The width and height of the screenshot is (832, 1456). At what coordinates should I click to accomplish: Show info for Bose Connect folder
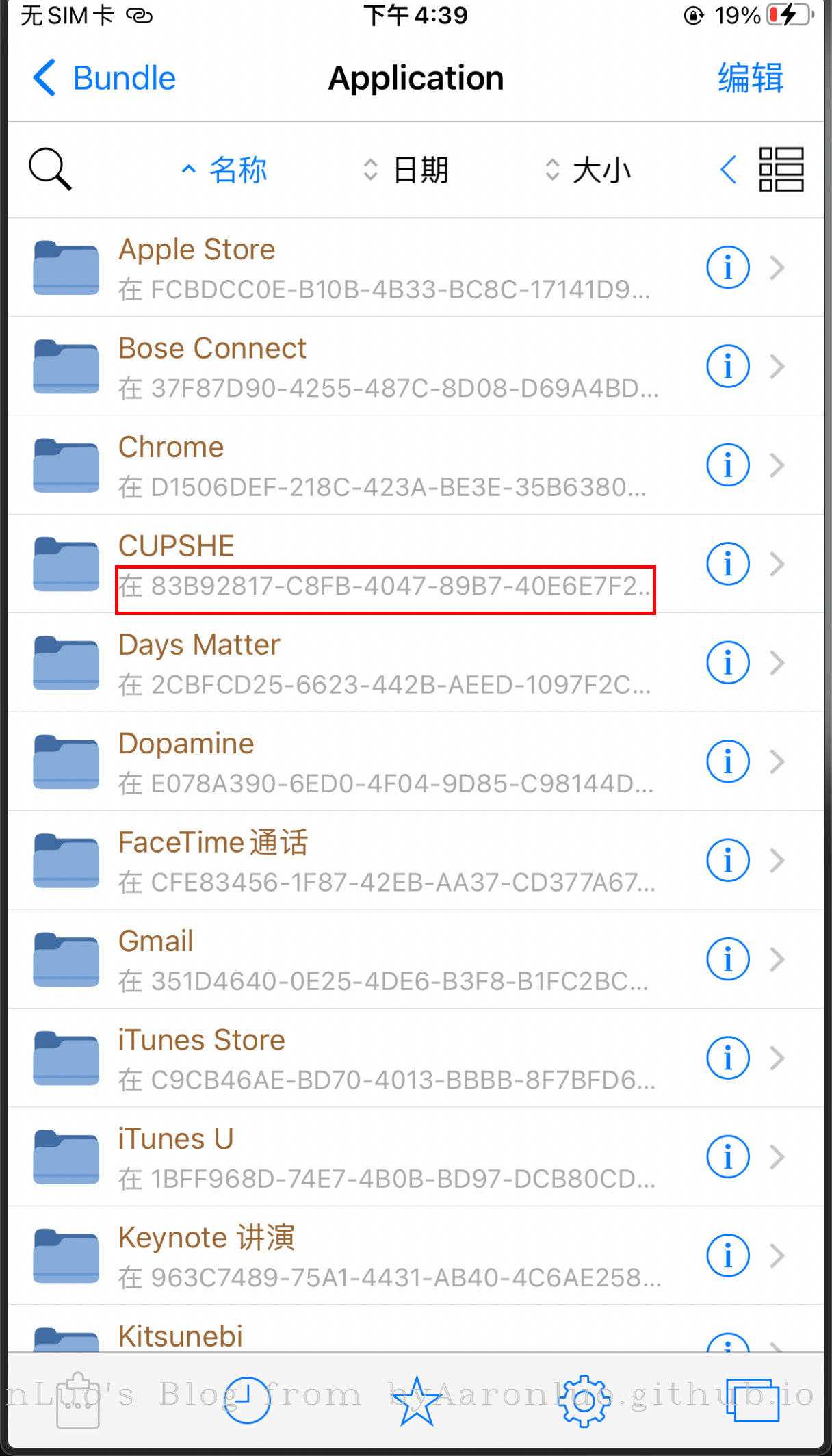(727, 366)
